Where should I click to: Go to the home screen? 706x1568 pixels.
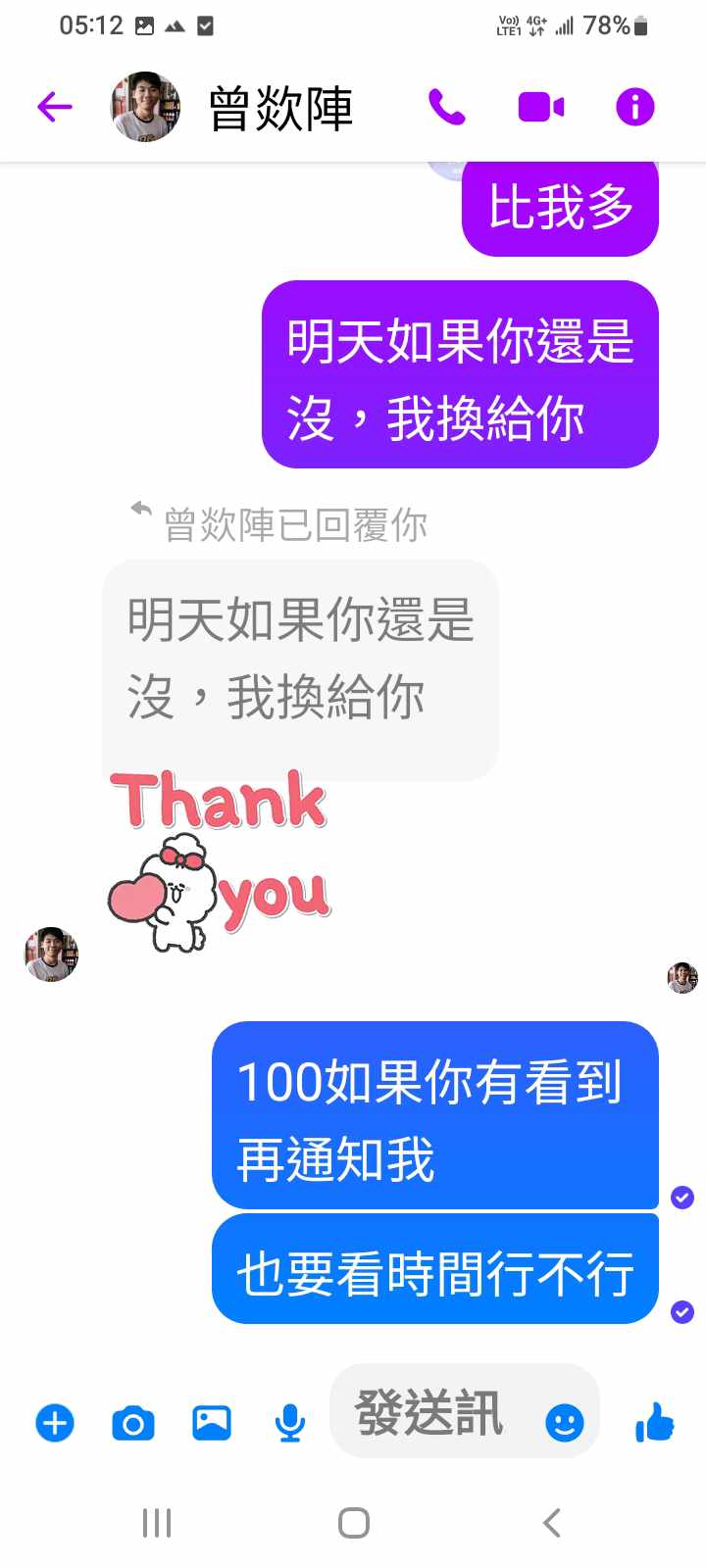(353, 1522)
